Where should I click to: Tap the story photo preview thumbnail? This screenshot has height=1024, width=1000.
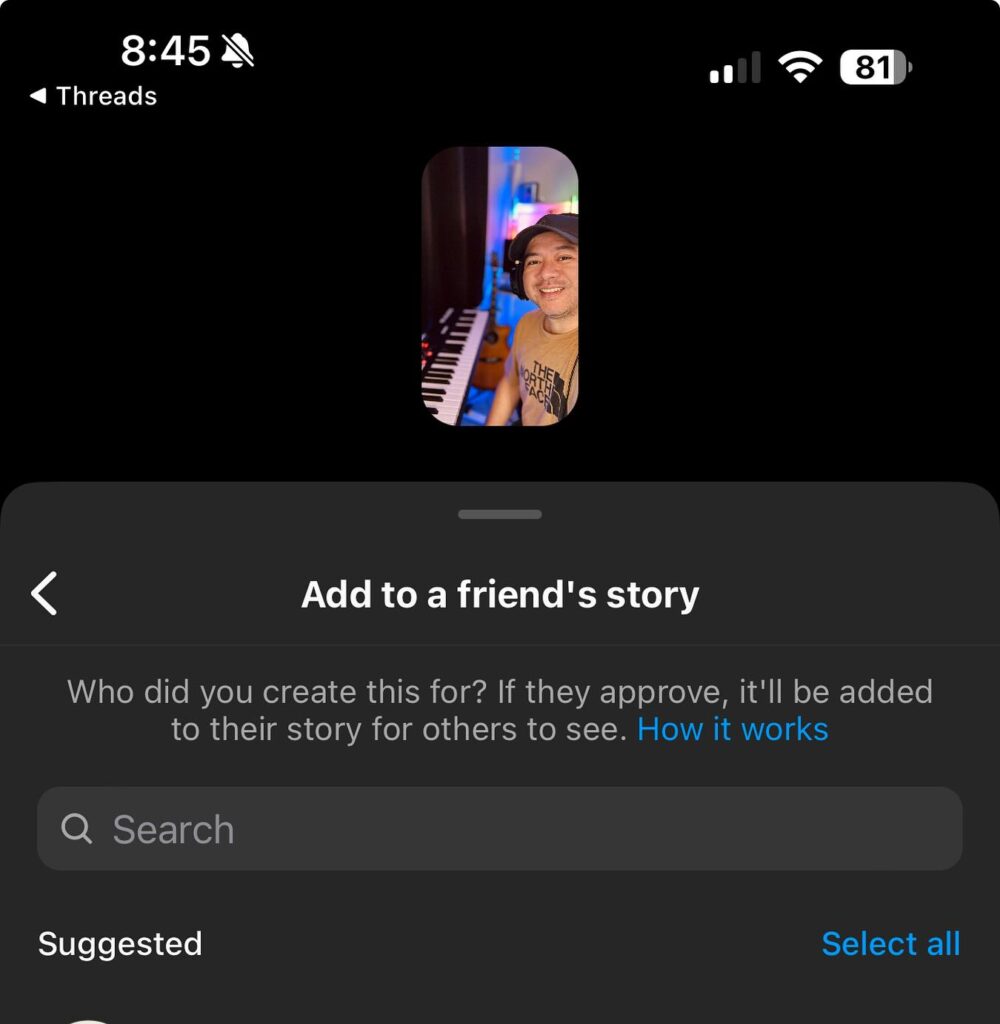click(499, 287)
